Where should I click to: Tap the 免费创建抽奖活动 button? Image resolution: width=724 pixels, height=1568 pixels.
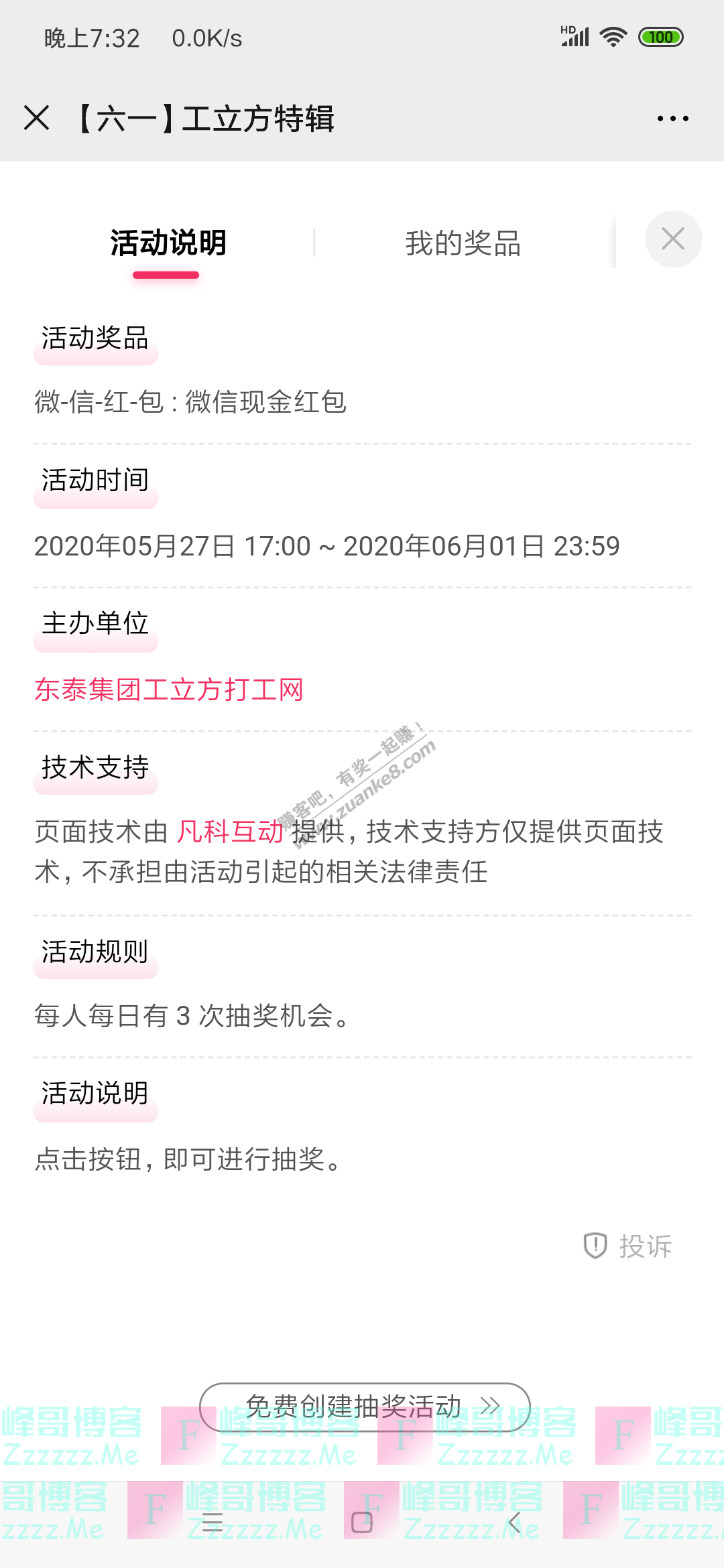click(365, 1407)
